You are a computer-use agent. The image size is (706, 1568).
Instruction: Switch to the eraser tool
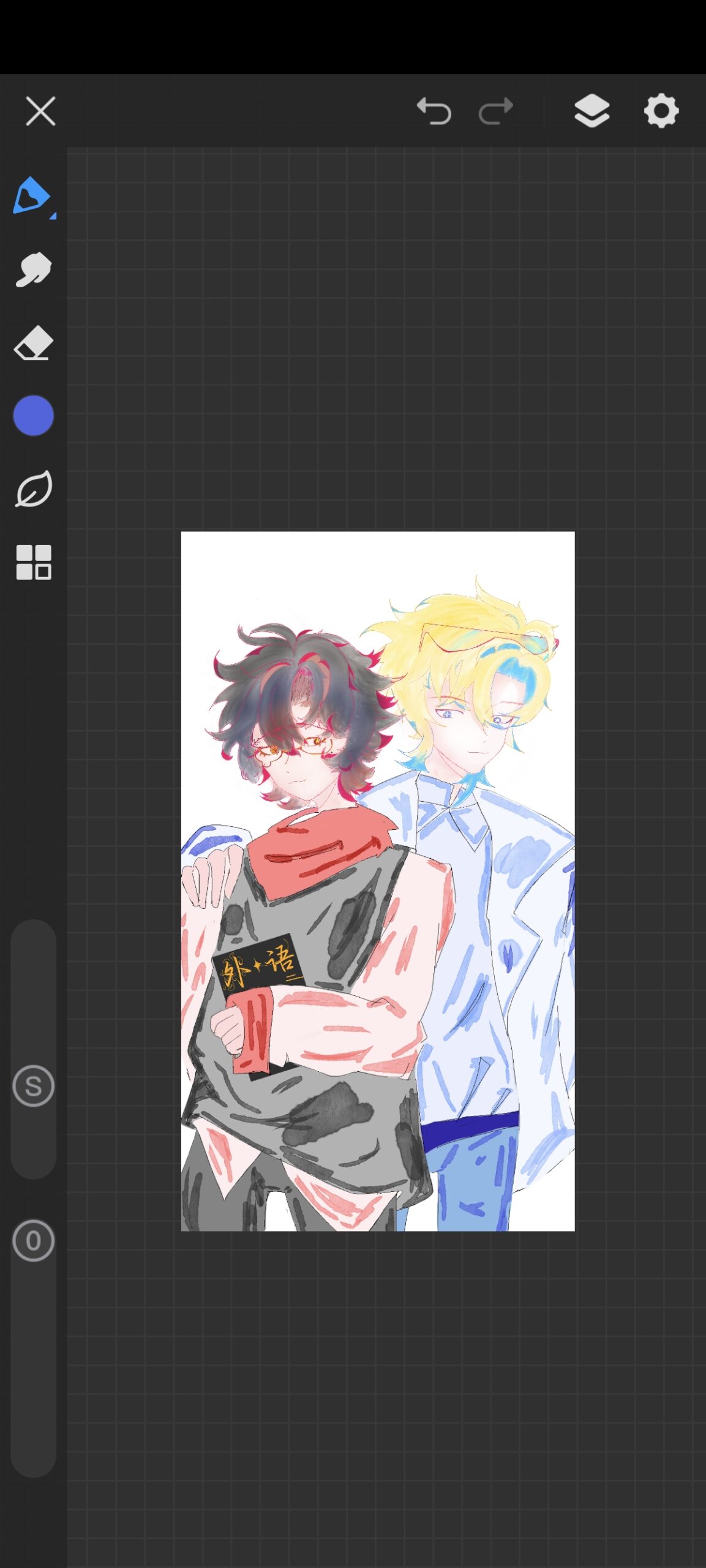point(33,343)
